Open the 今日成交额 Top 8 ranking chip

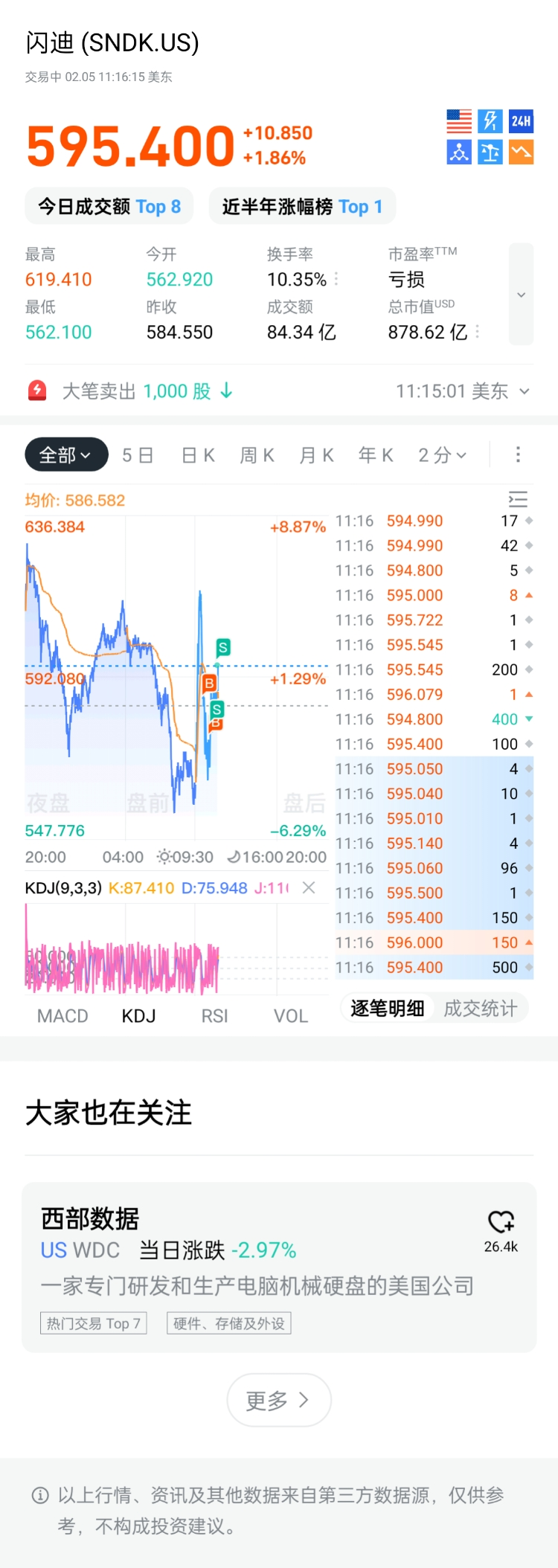(x=109, y=206)
